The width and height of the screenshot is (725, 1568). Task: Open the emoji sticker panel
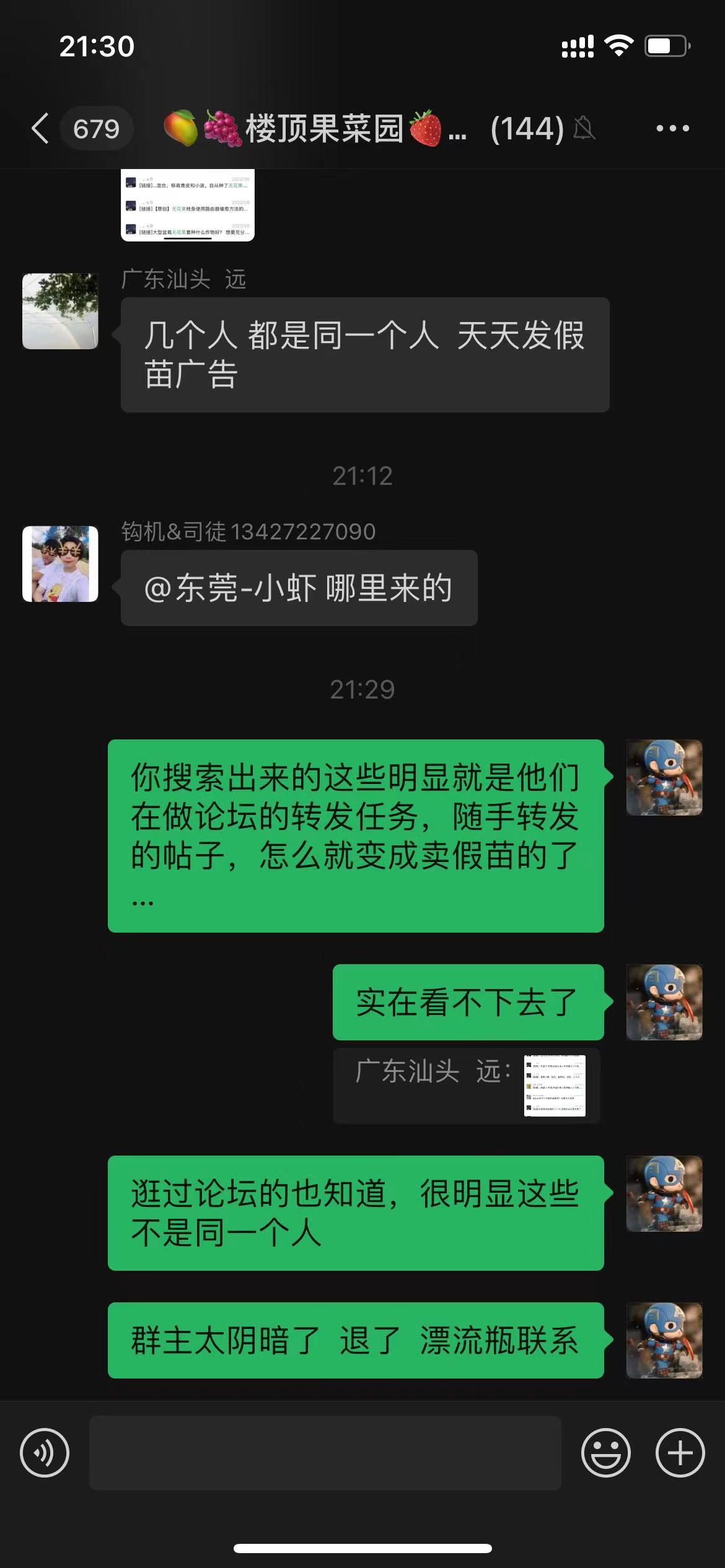[605, 1453]
